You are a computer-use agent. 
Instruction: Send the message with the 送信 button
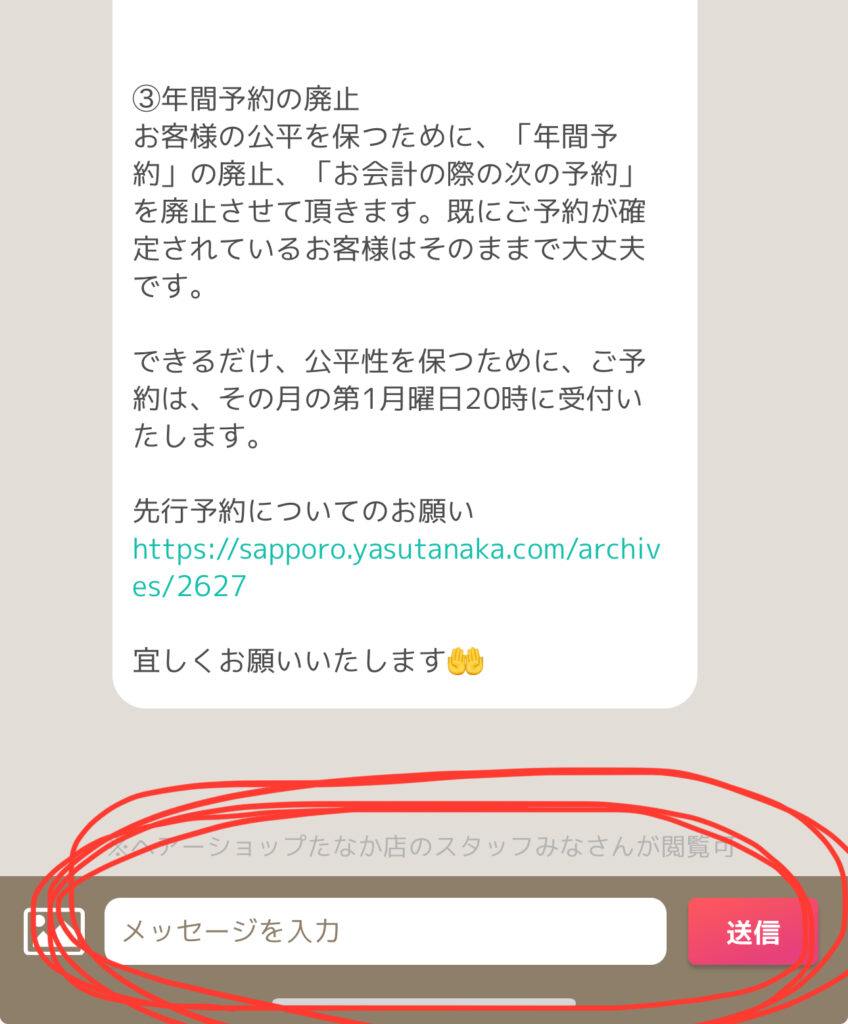[x=752, y=932]
